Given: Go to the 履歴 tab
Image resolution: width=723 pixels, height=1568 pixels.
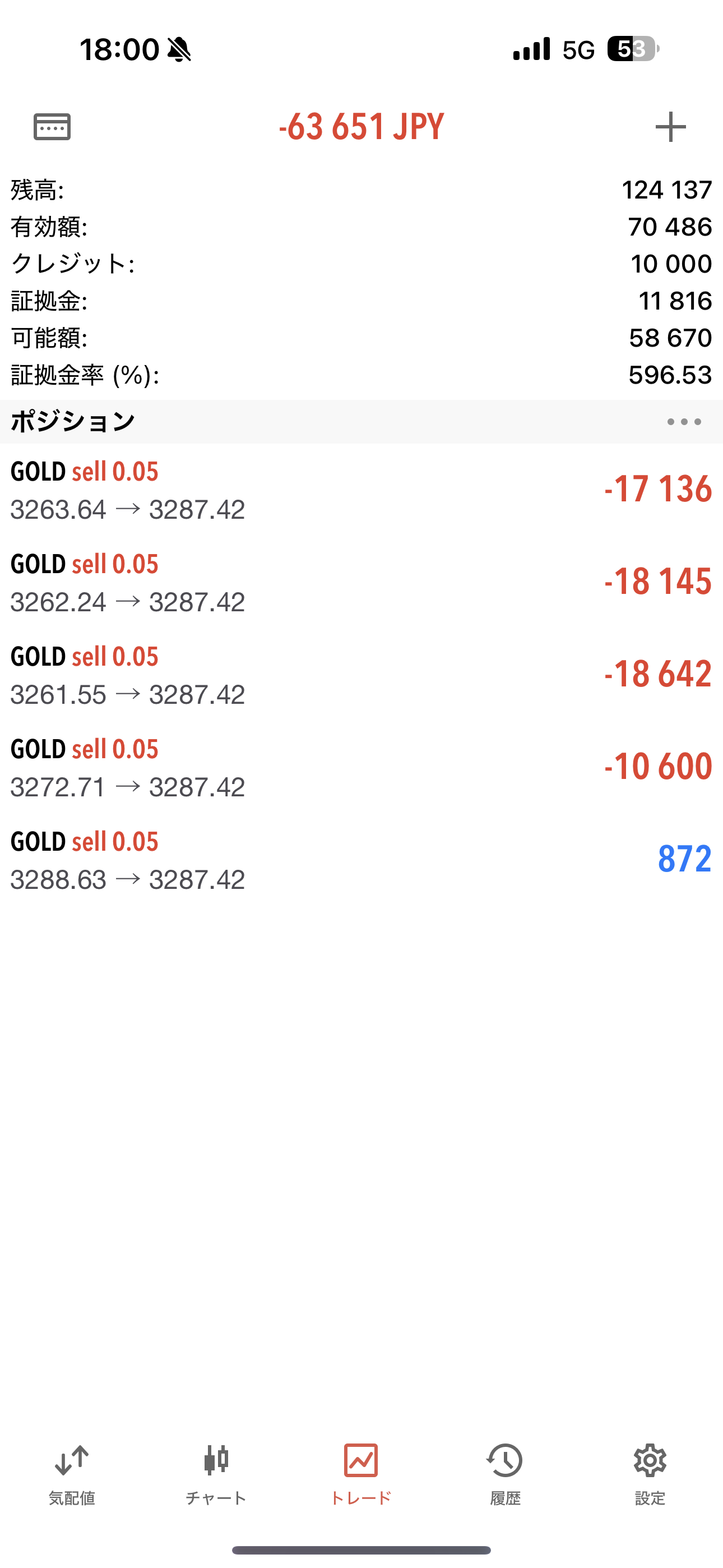Looking at the screenshot, I should pos(505,1474).
